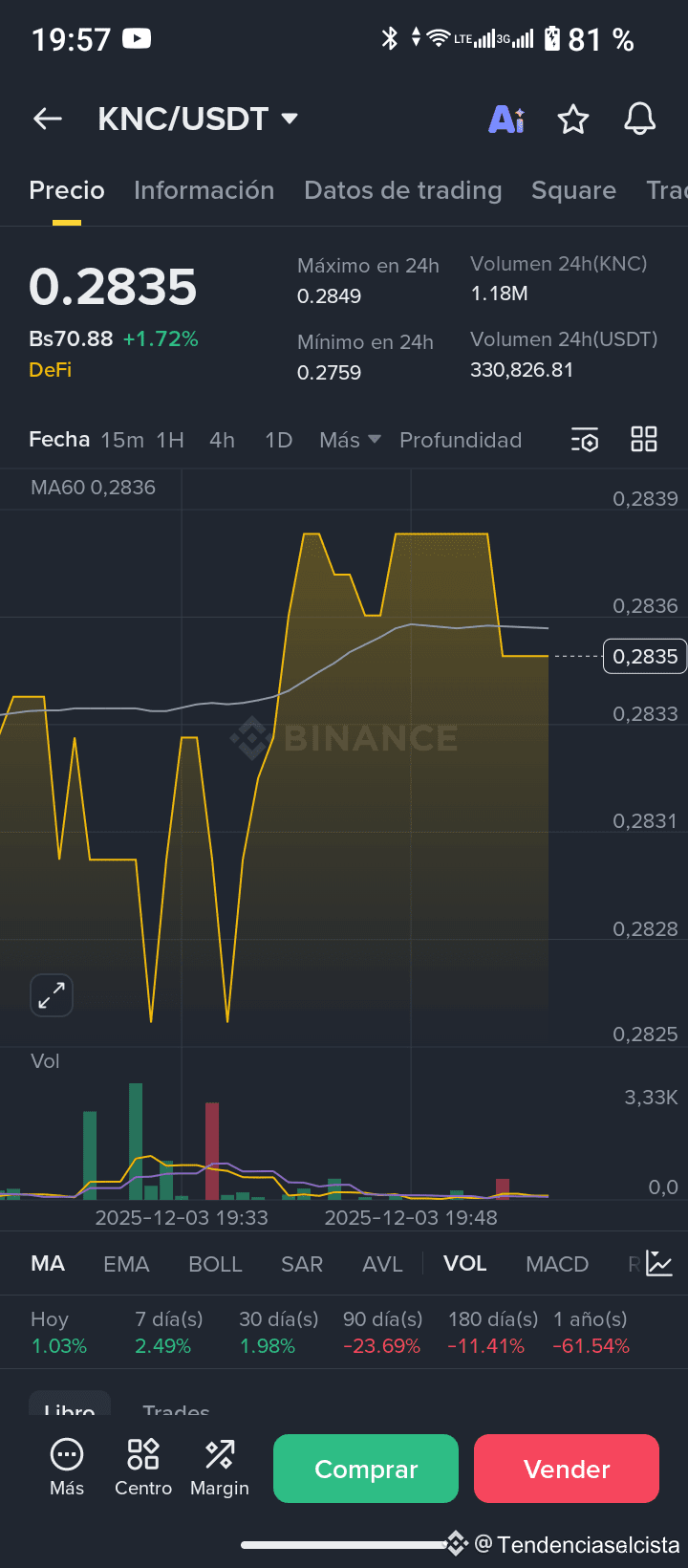Open the Square tab
Screen dimensions: 688x1568
pos(573,190)
